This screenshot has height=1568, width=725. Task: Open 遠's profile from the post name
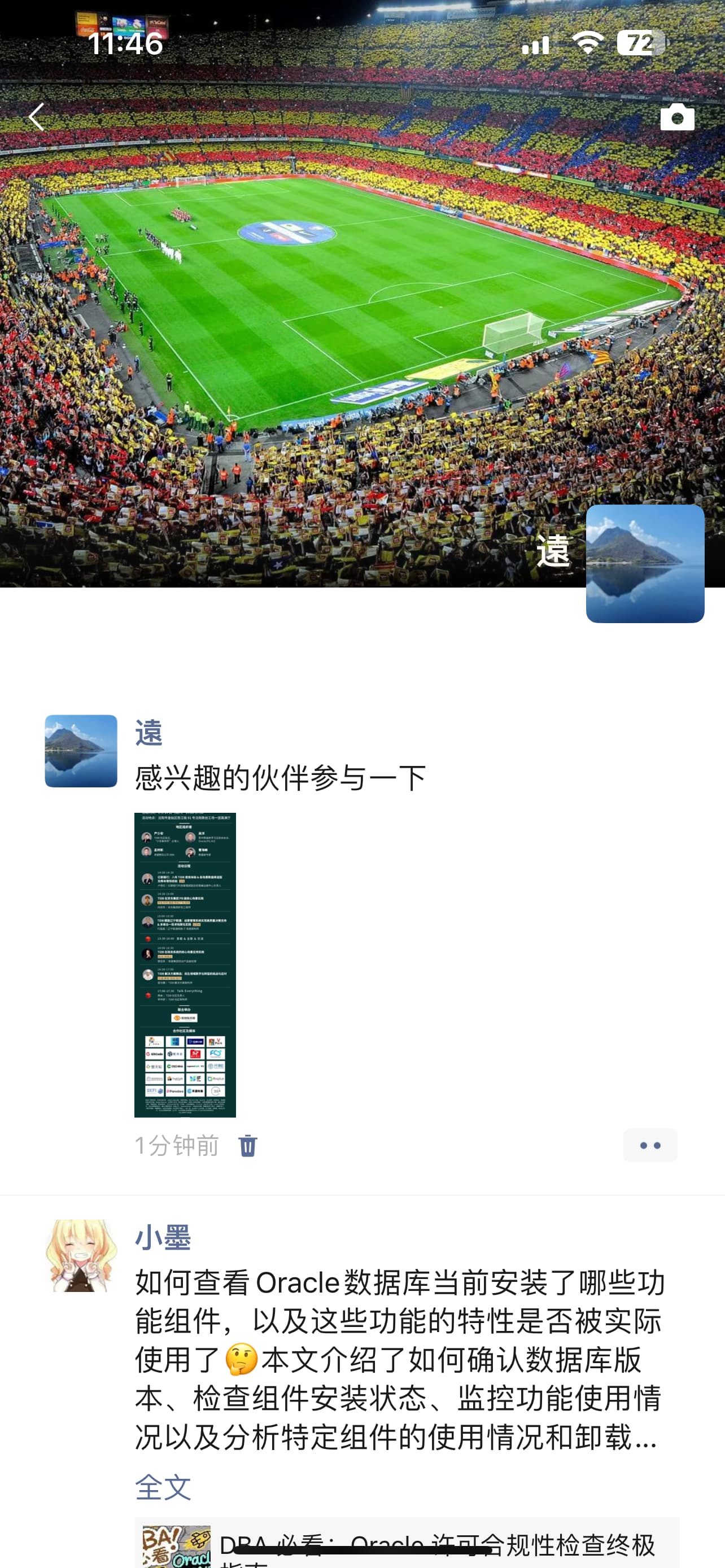[149, 732]
